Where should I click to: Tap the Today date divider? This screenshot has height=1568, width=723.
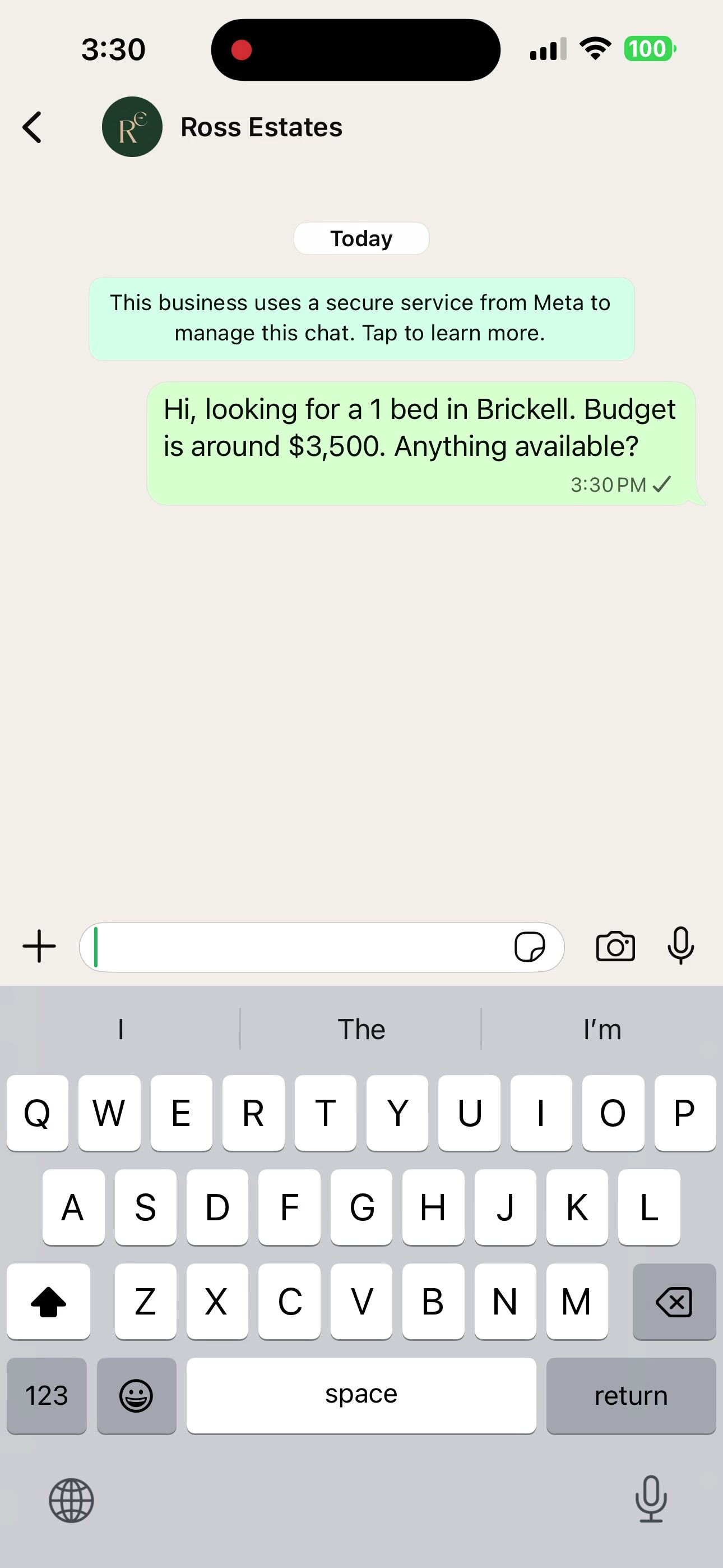coord(361,238)
